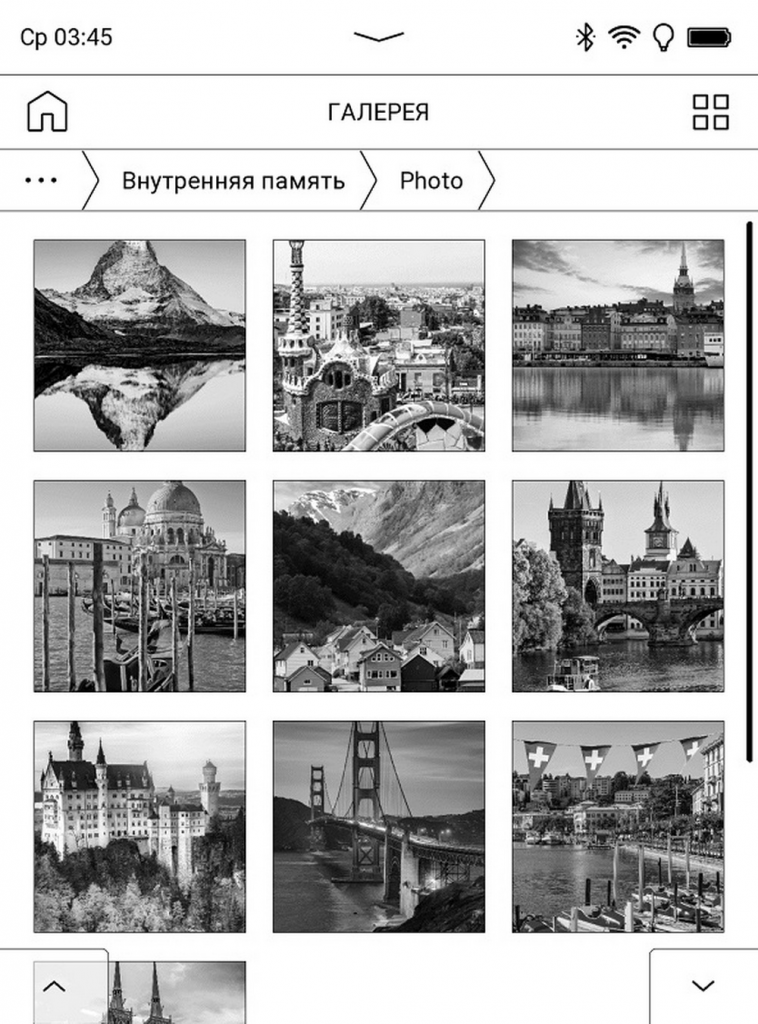Open the Prague bridge tower photo

617,586
